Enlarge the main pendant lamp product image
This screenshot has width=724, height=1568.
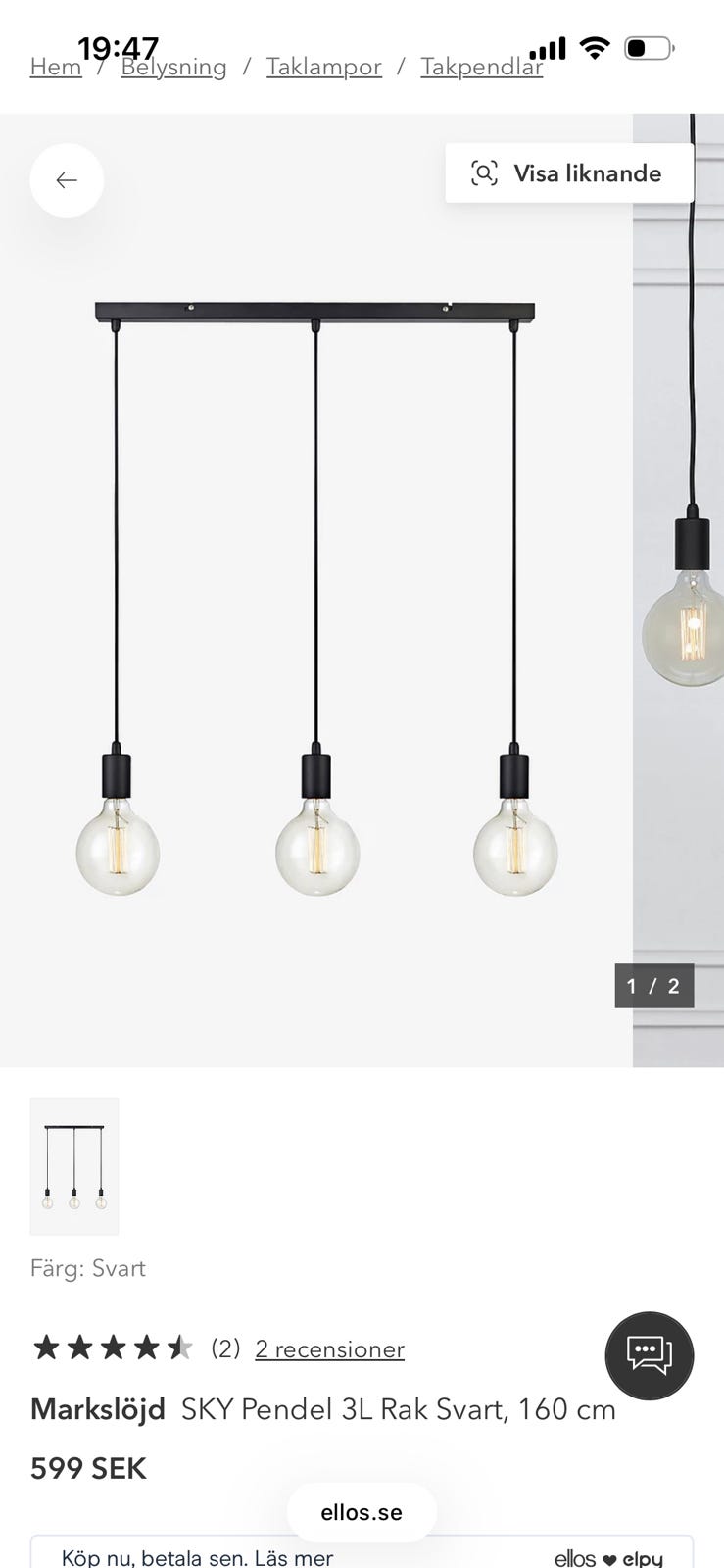point(315,588)
